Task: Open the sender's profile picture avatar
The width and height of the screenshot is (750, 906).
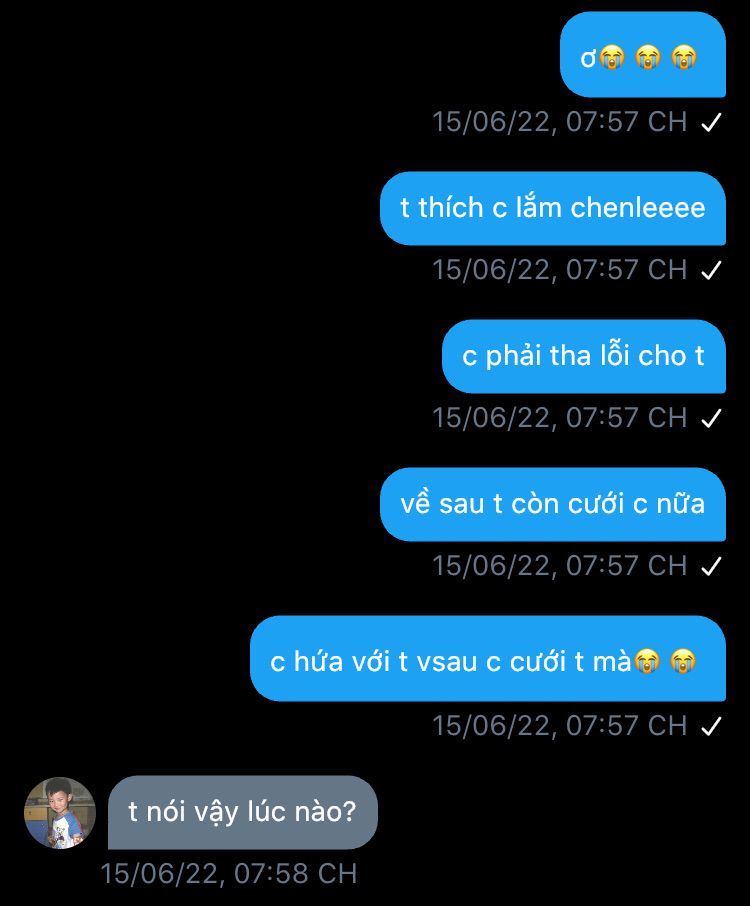Action: (59, 813)
